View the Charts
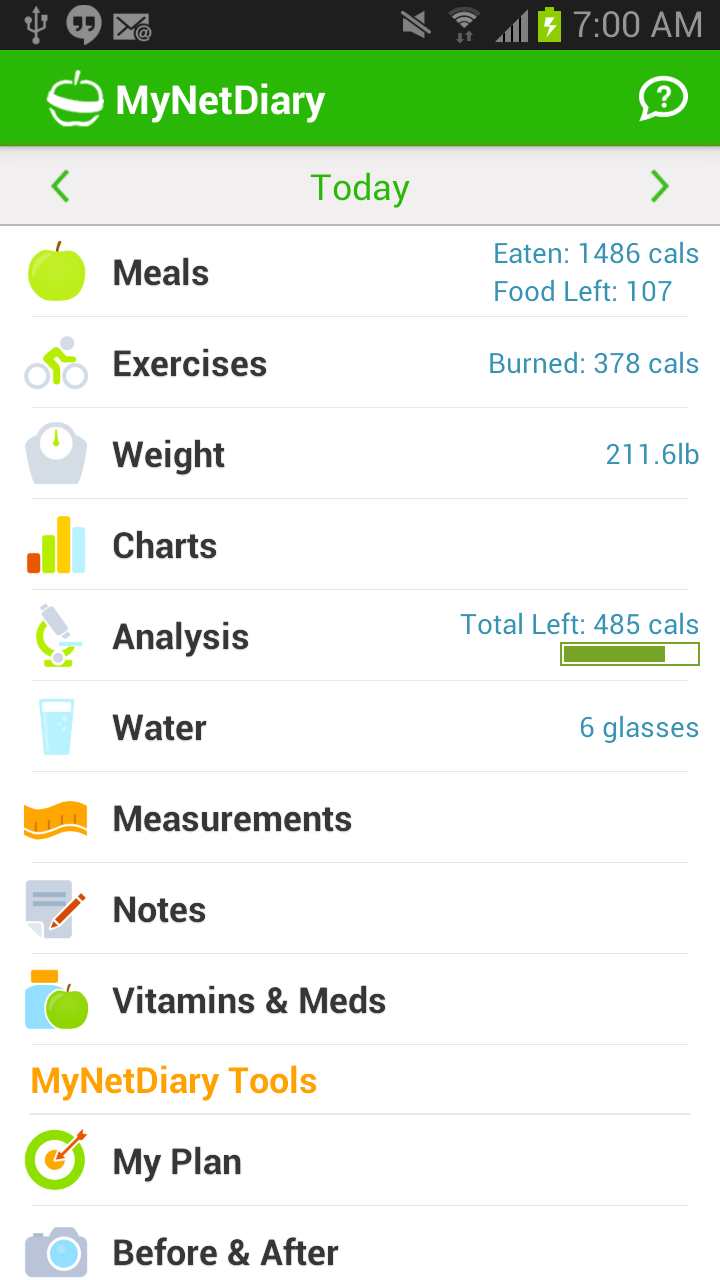 pos(360,545)
